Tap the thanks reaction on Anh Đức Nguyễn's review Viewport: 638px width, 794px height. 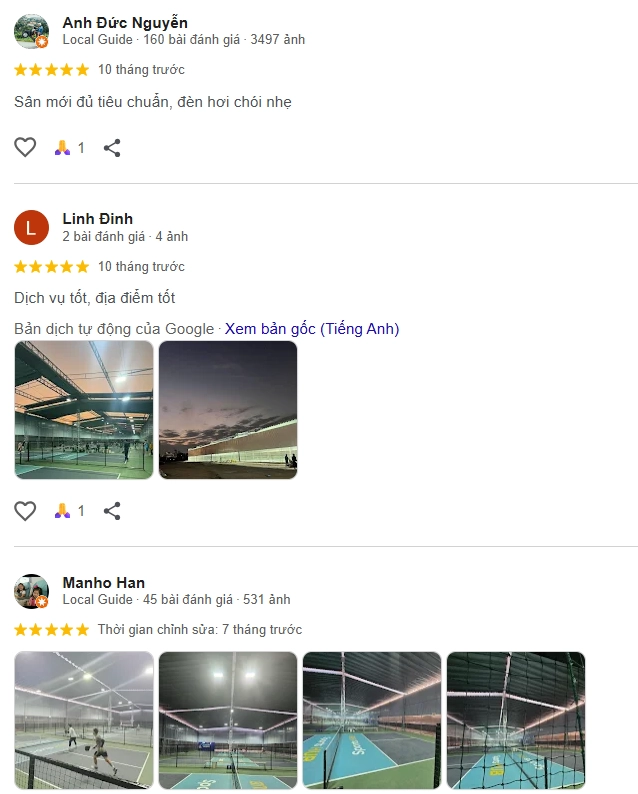pos(68,148)
